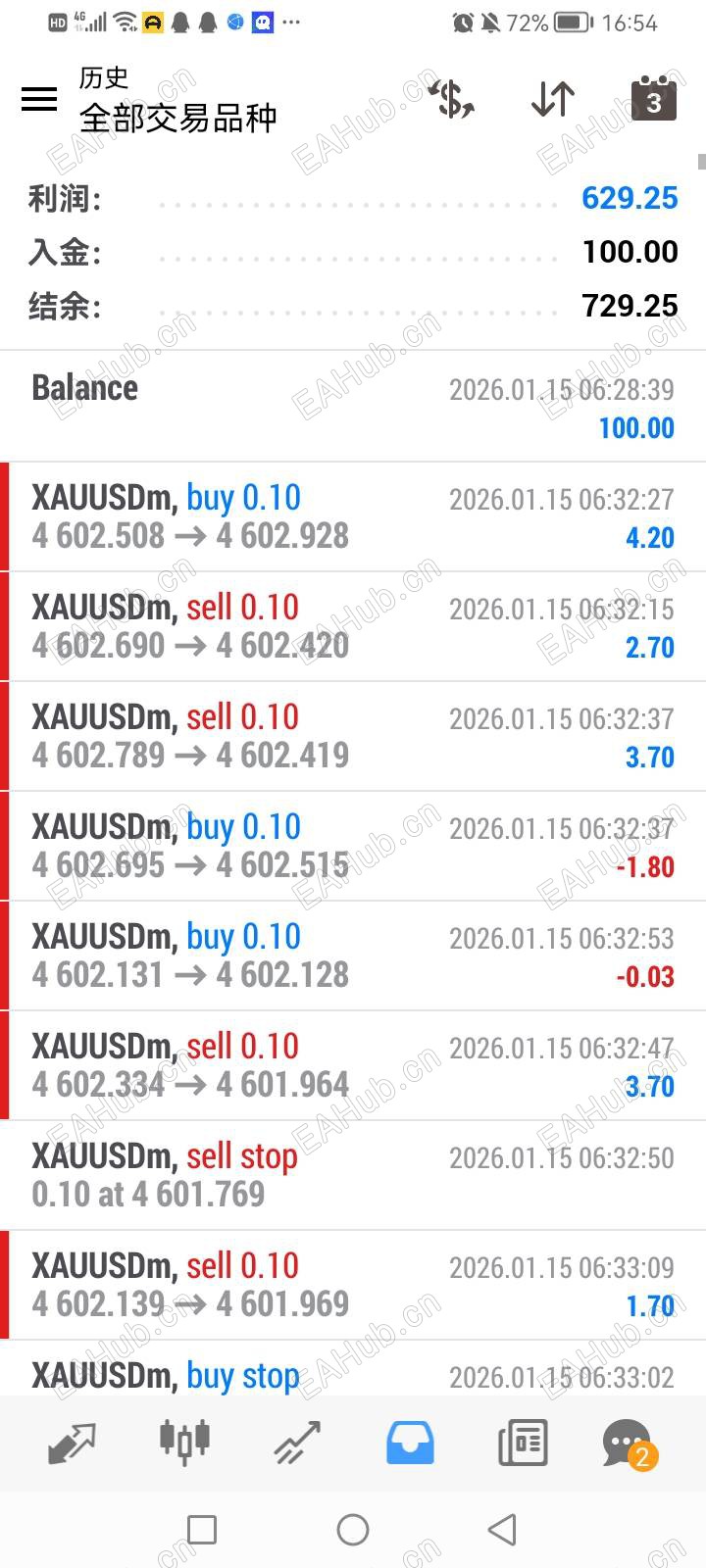The image size is (706, 1568).
Task: Expand the sell trade with 2.70 profit
Action: 353,626
